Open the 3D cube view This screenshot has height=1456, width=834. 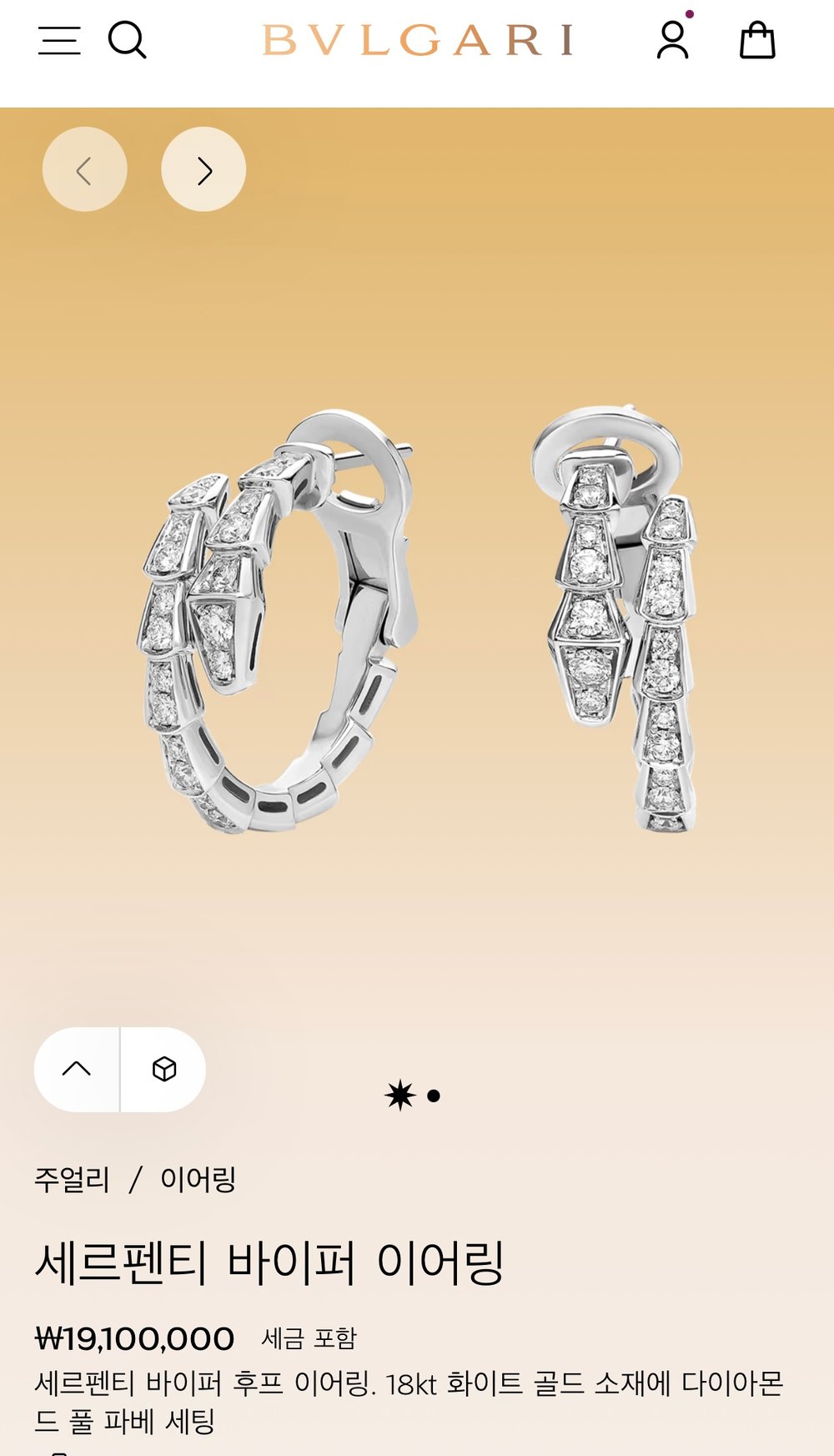(164, 1069)
